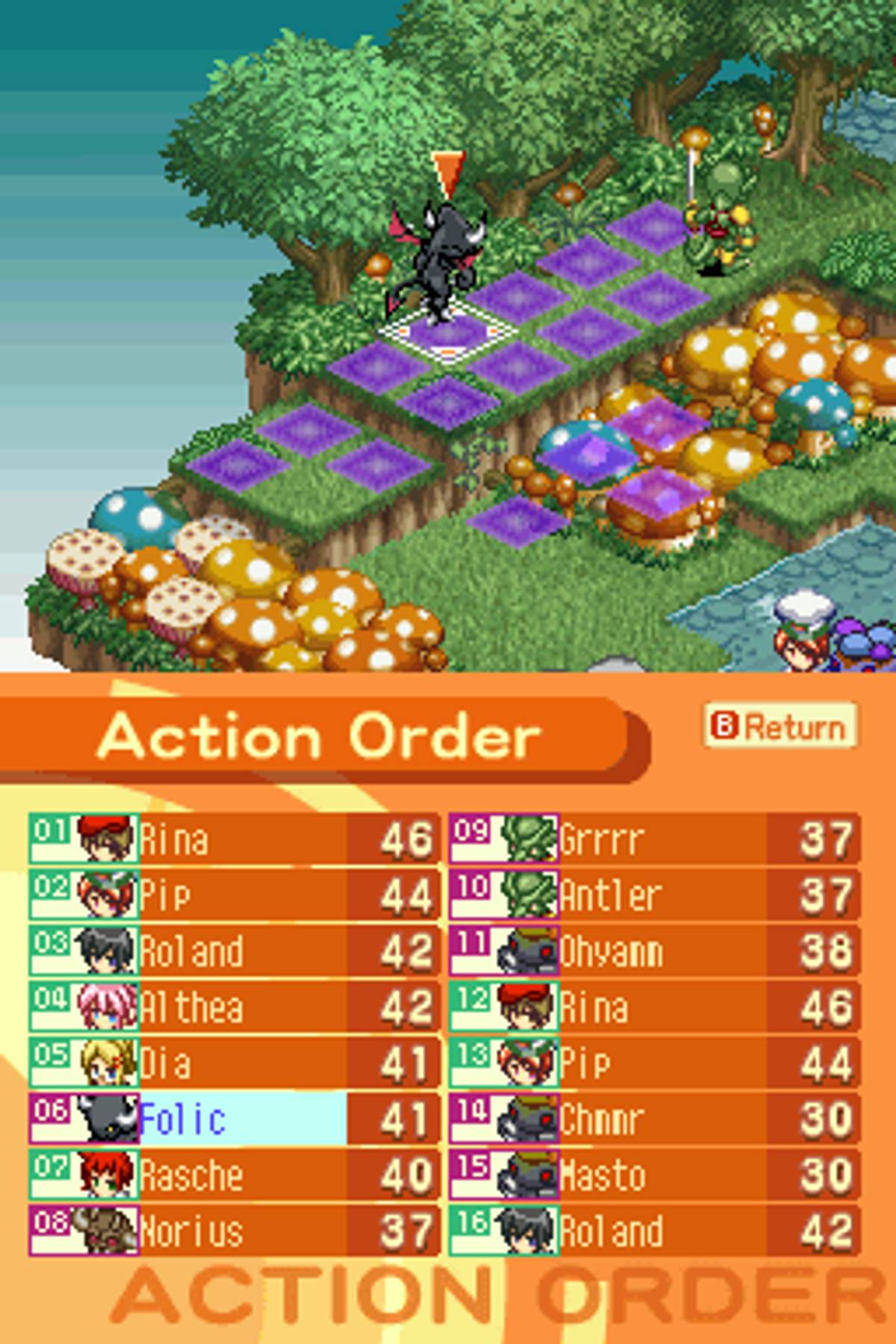Select Dia in the action order
Viewport: 896px width, 1344px height.
(x=235, y=1063)
